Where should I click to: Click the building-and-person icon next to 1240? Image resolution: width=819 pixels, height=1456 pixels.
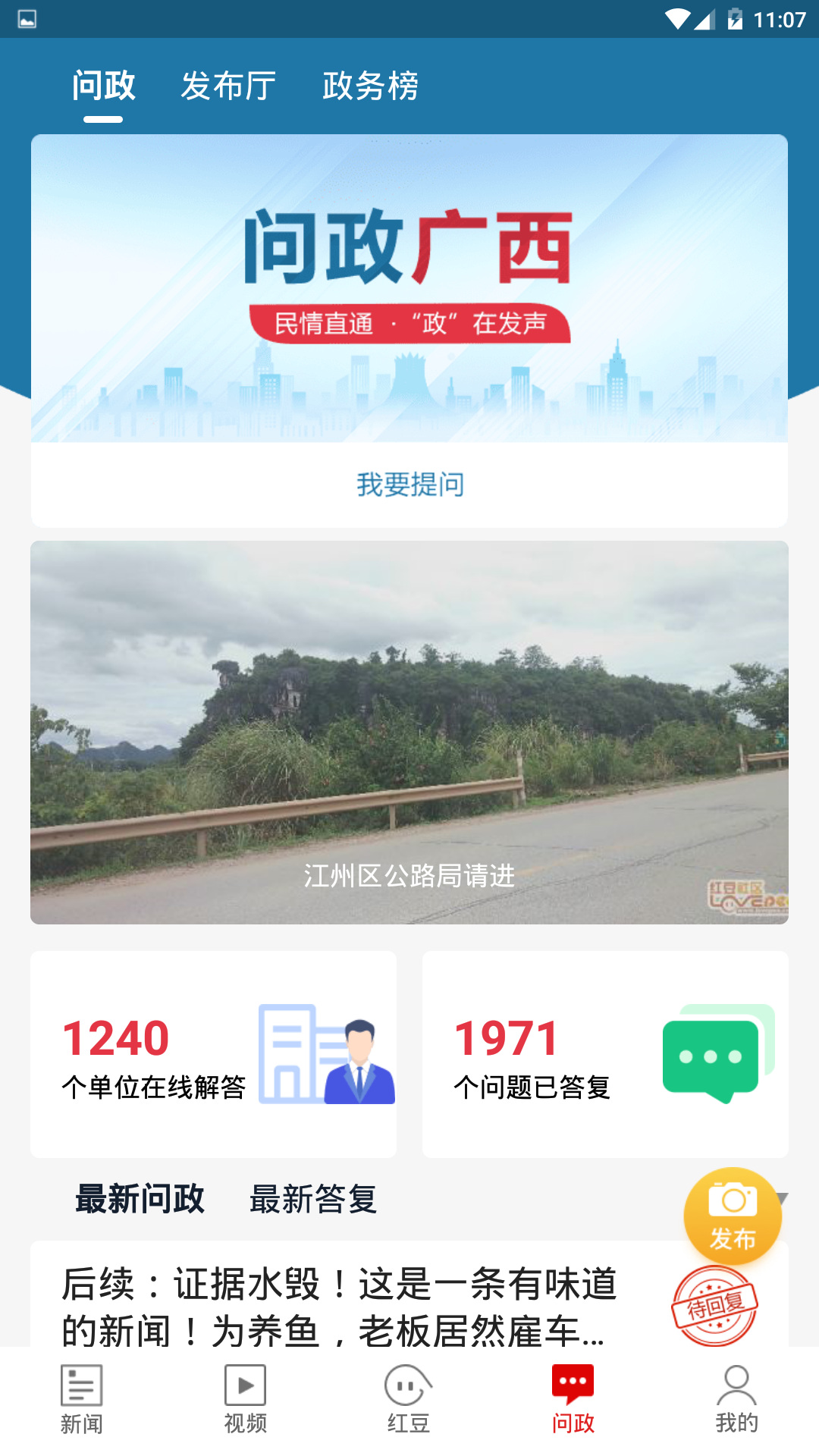tap(328, 1054)
